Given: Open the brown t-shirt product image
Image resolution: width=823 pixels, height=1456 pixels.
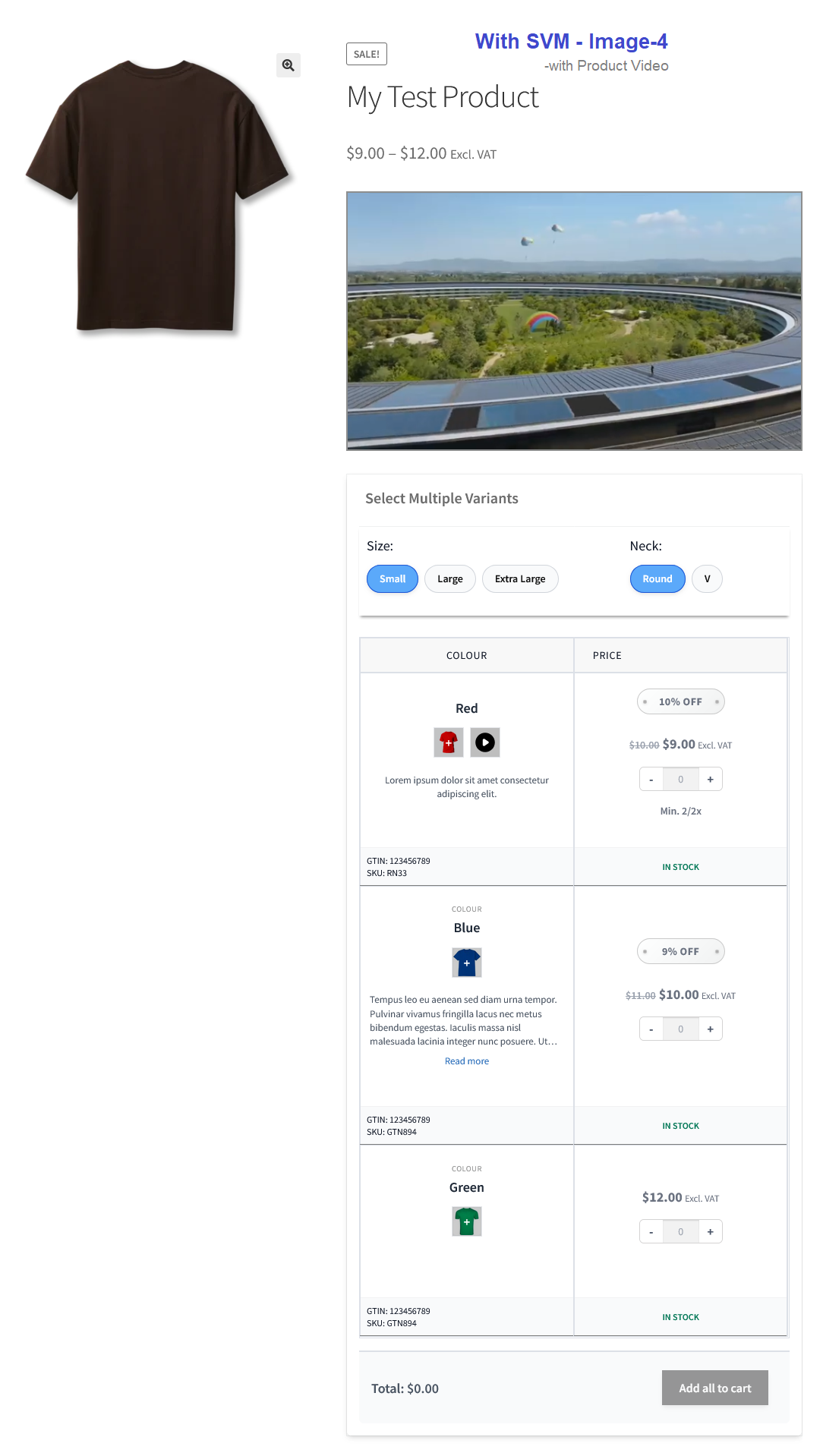Looking at the screenshot, I should tap(158, 197).
